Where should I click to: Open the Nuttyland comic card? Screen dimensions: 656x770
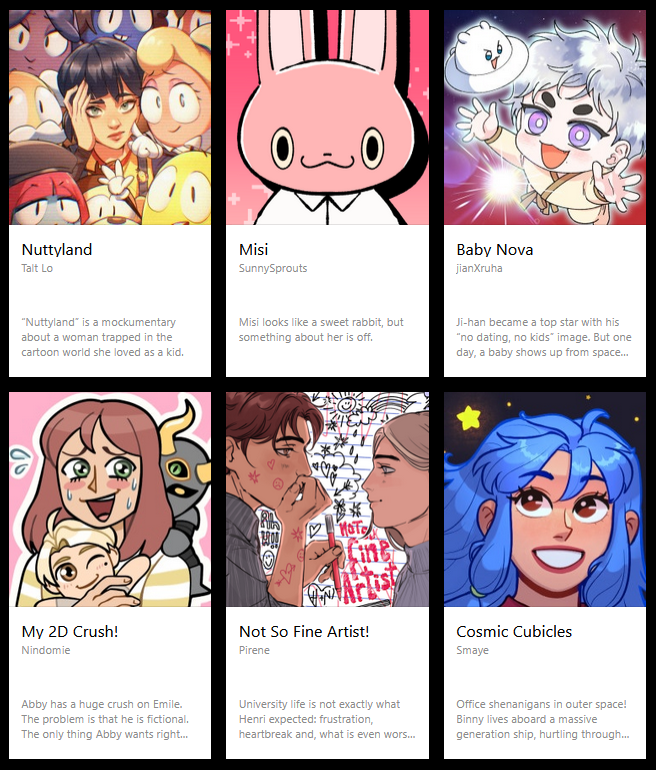click(x=110, y=192)
